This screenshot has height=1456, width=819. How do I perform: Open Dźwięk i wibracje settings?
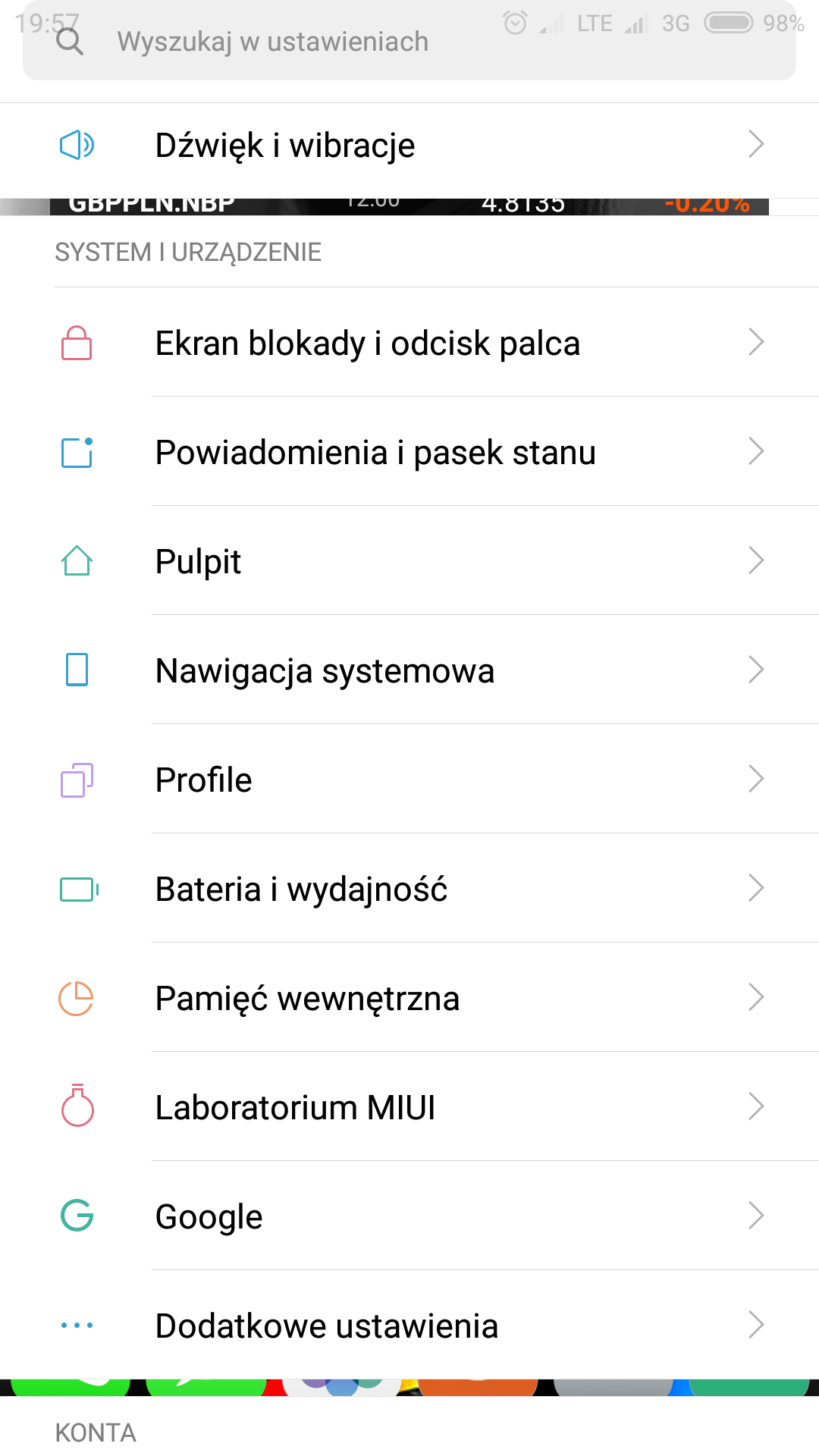[x=409, y=145]
